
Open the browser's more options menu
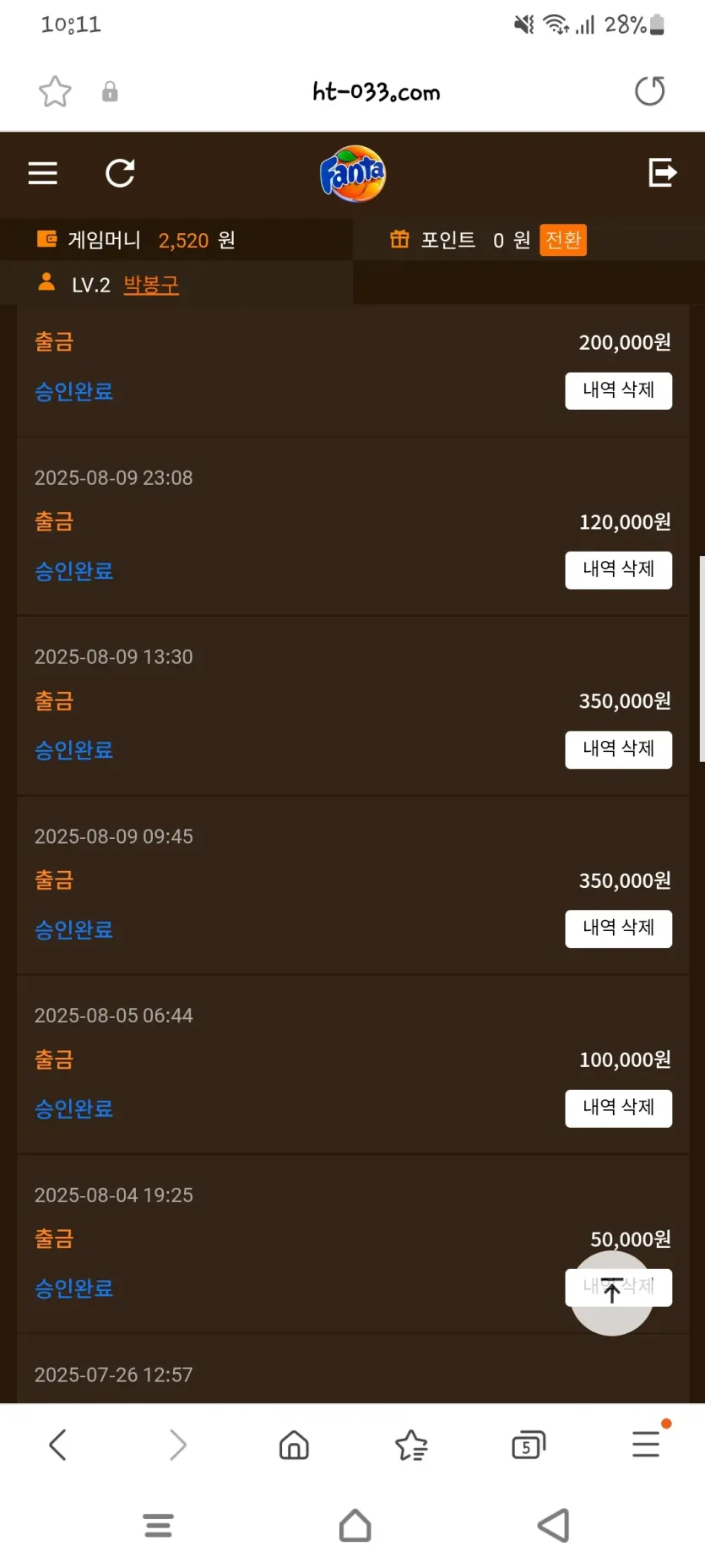coord(646,1445)
